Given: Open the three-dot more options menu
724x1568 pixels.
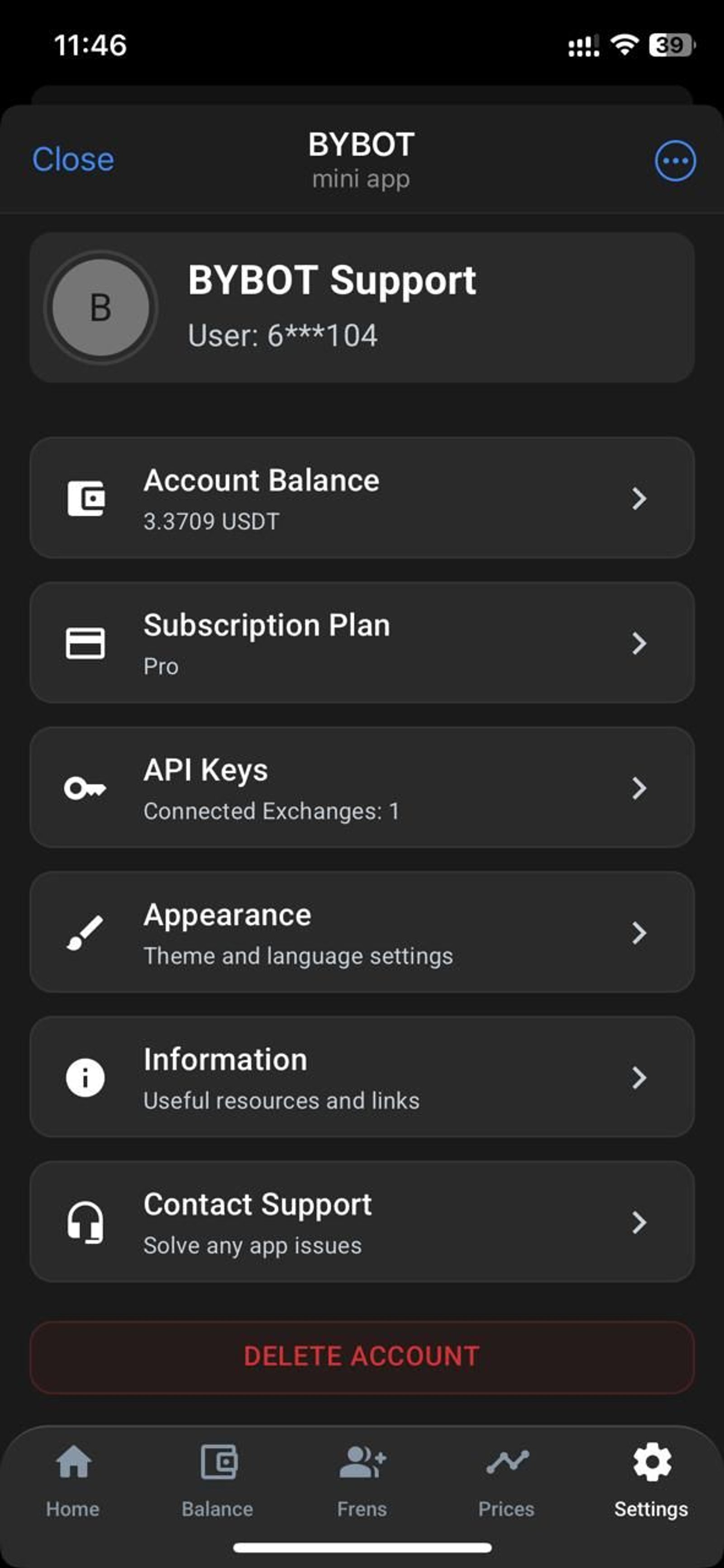Looking at the screenshot, I should coord(675,161).
